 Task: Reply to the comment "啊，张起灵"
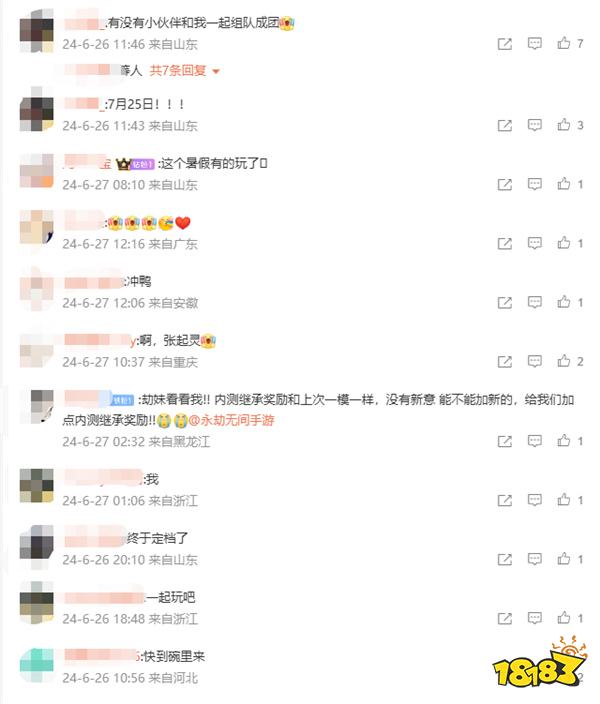[x=535, y=361]
